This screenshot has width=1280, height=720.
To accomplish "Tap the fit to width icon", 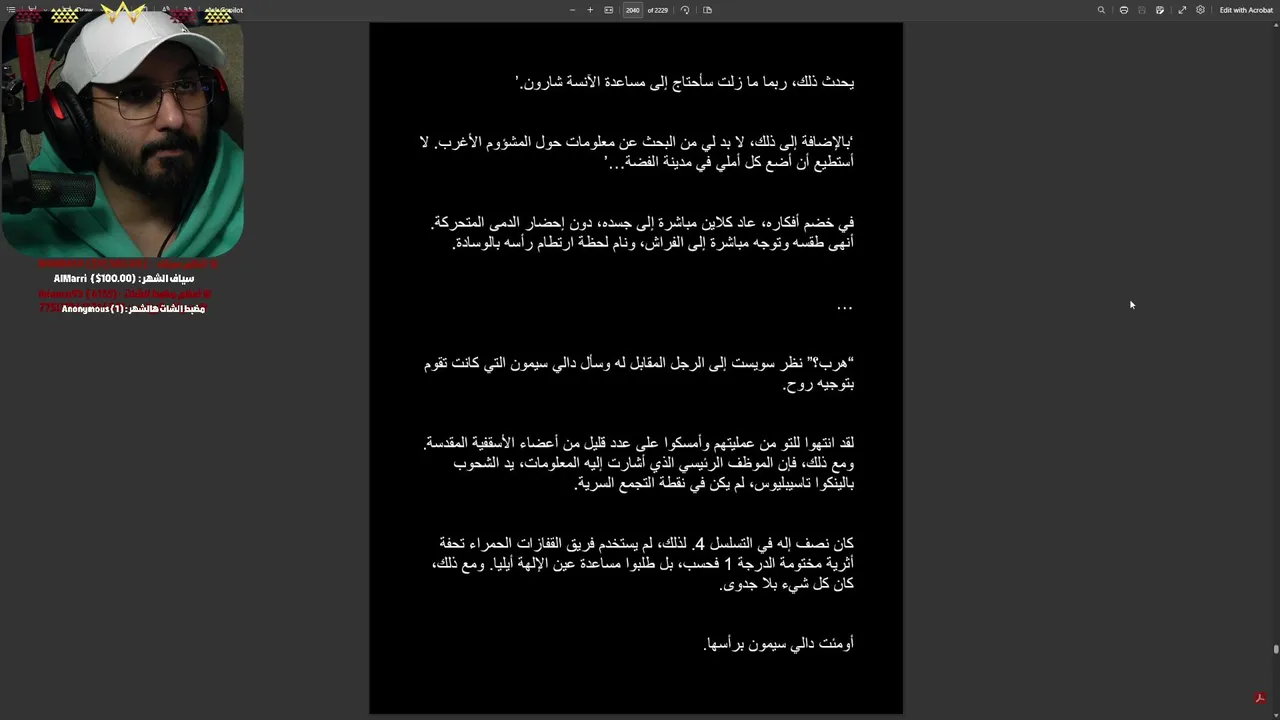I will coord(609,10).
